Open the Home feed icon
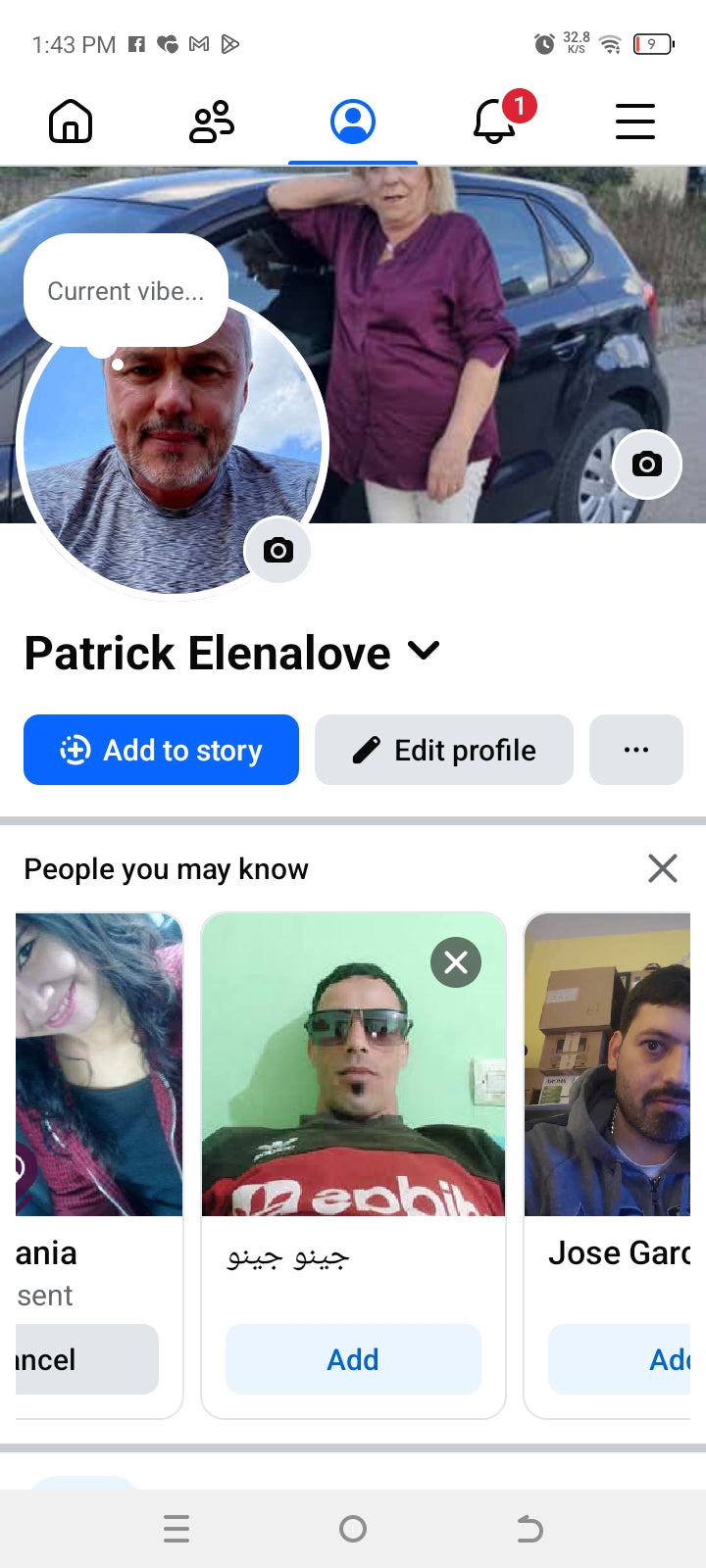Viewport: 706px width, 1568px height. (x=70, y=121)
